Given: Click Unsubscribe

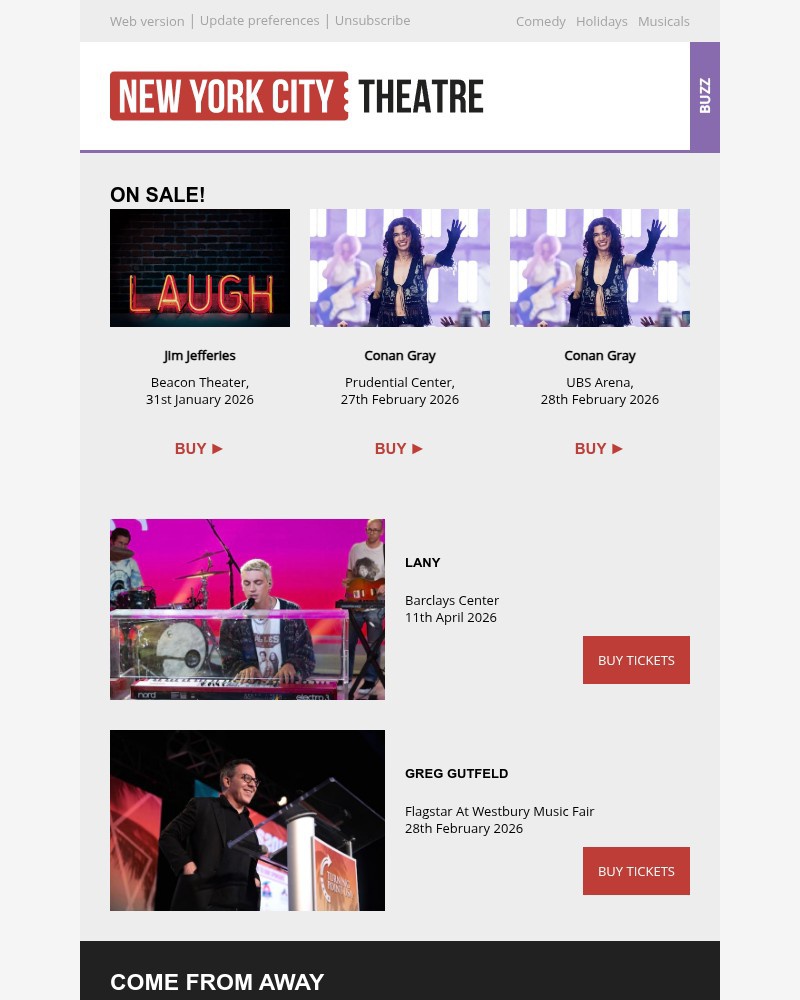Looking at the screenshot, I should (372, 20).
